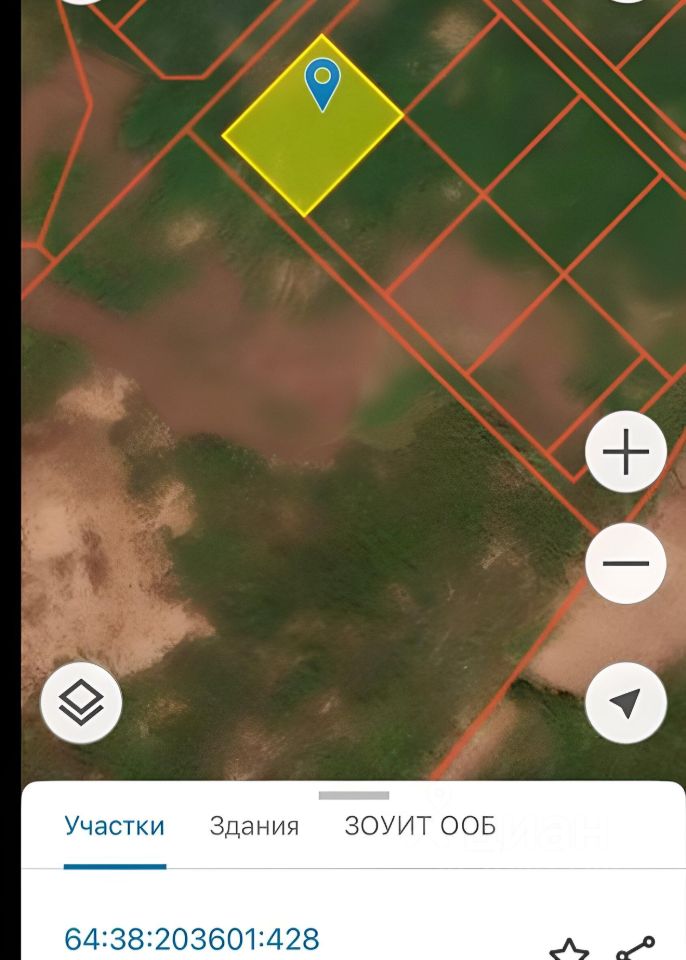This screenshot has width=686, height=960.
Task: Switch to the Здания tab
Action: (x=254, y=826)
